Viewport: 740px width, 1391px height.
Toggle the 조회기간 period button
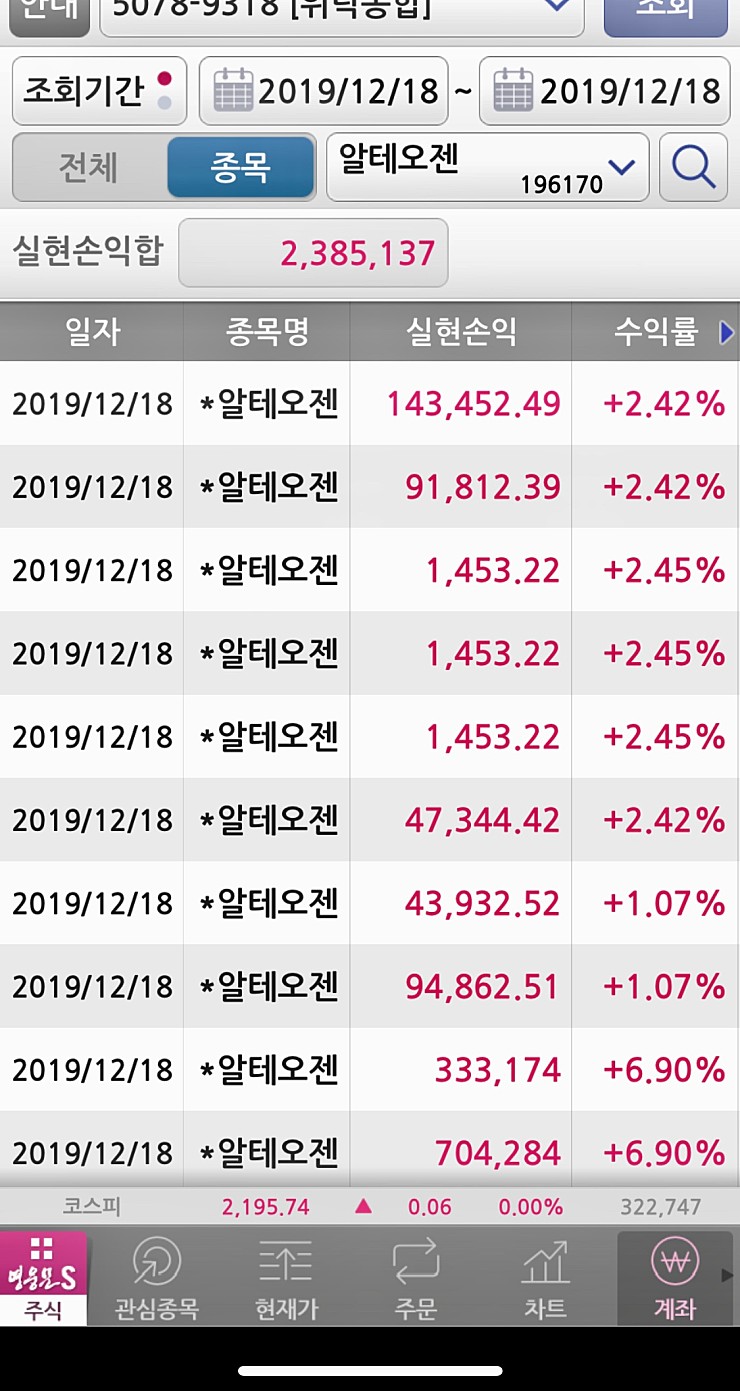click(99, 91)
